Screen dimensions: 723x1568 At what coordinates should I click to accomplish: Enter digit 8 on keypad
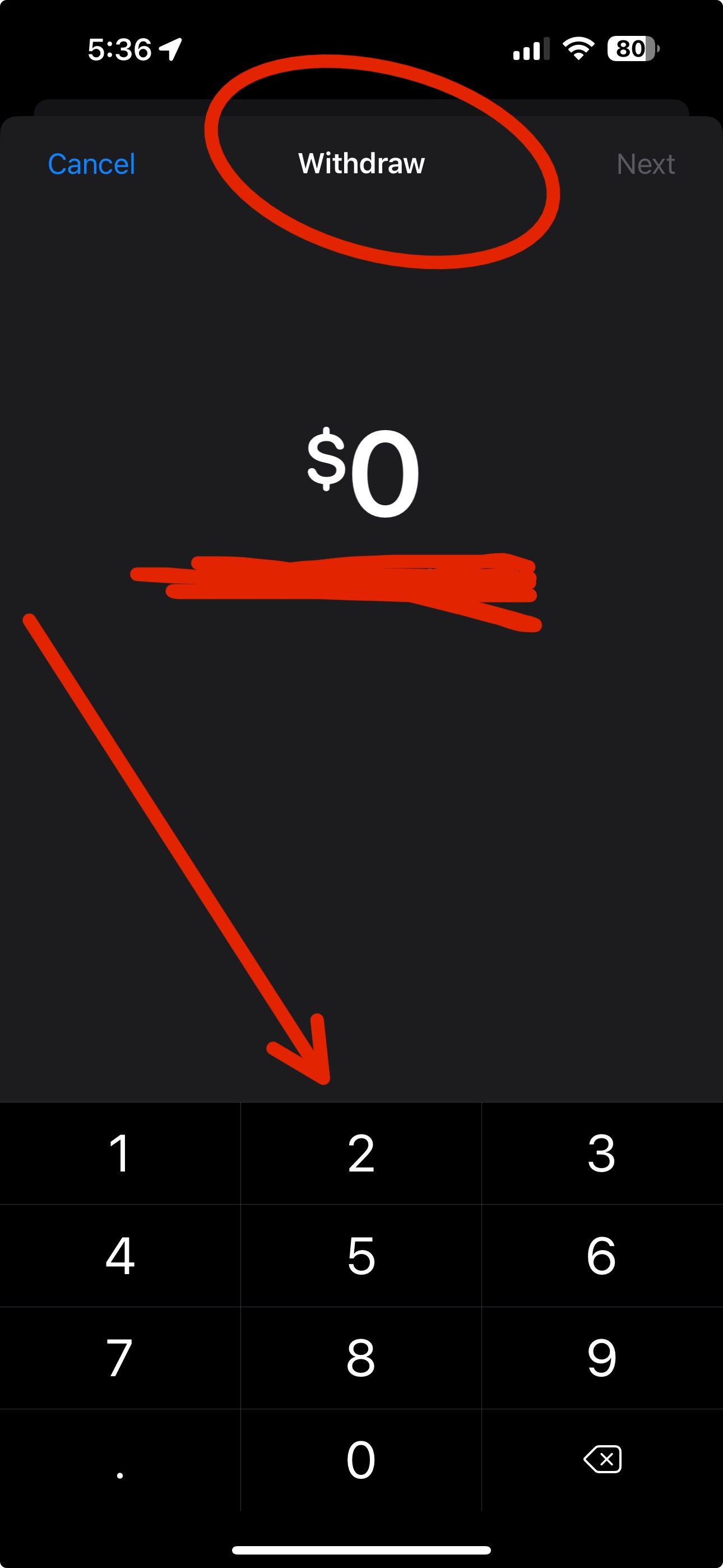point(361,1357)
